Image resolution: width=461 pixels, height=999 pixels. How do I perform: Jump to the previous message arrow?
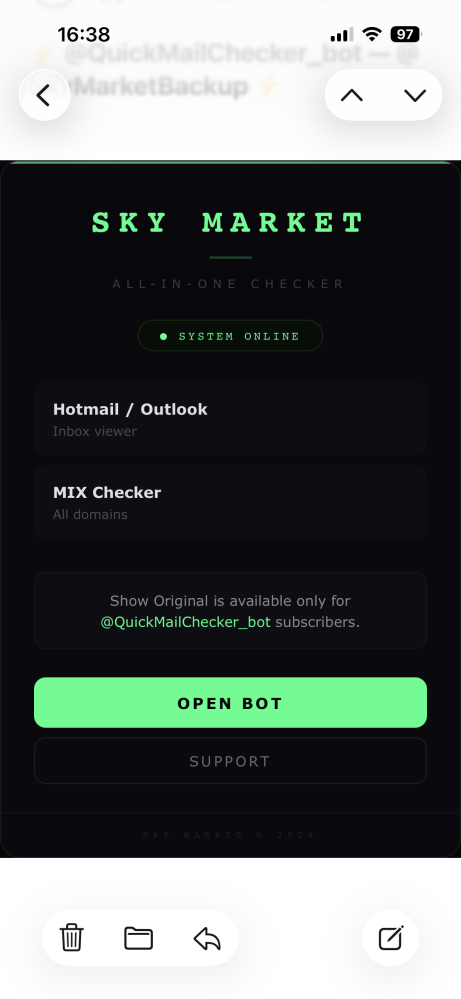point(351,96)
